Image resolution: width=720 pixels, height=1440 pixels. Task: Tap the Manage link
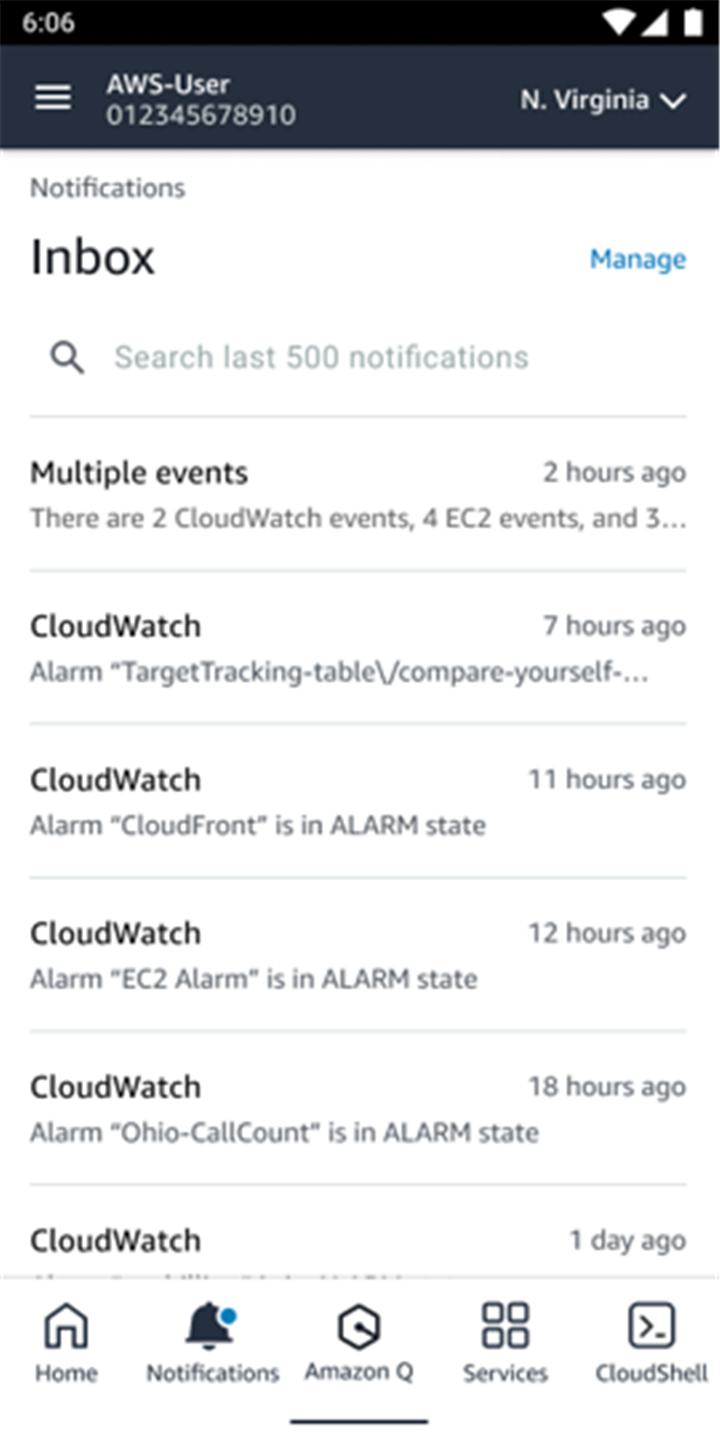(637, 259)
